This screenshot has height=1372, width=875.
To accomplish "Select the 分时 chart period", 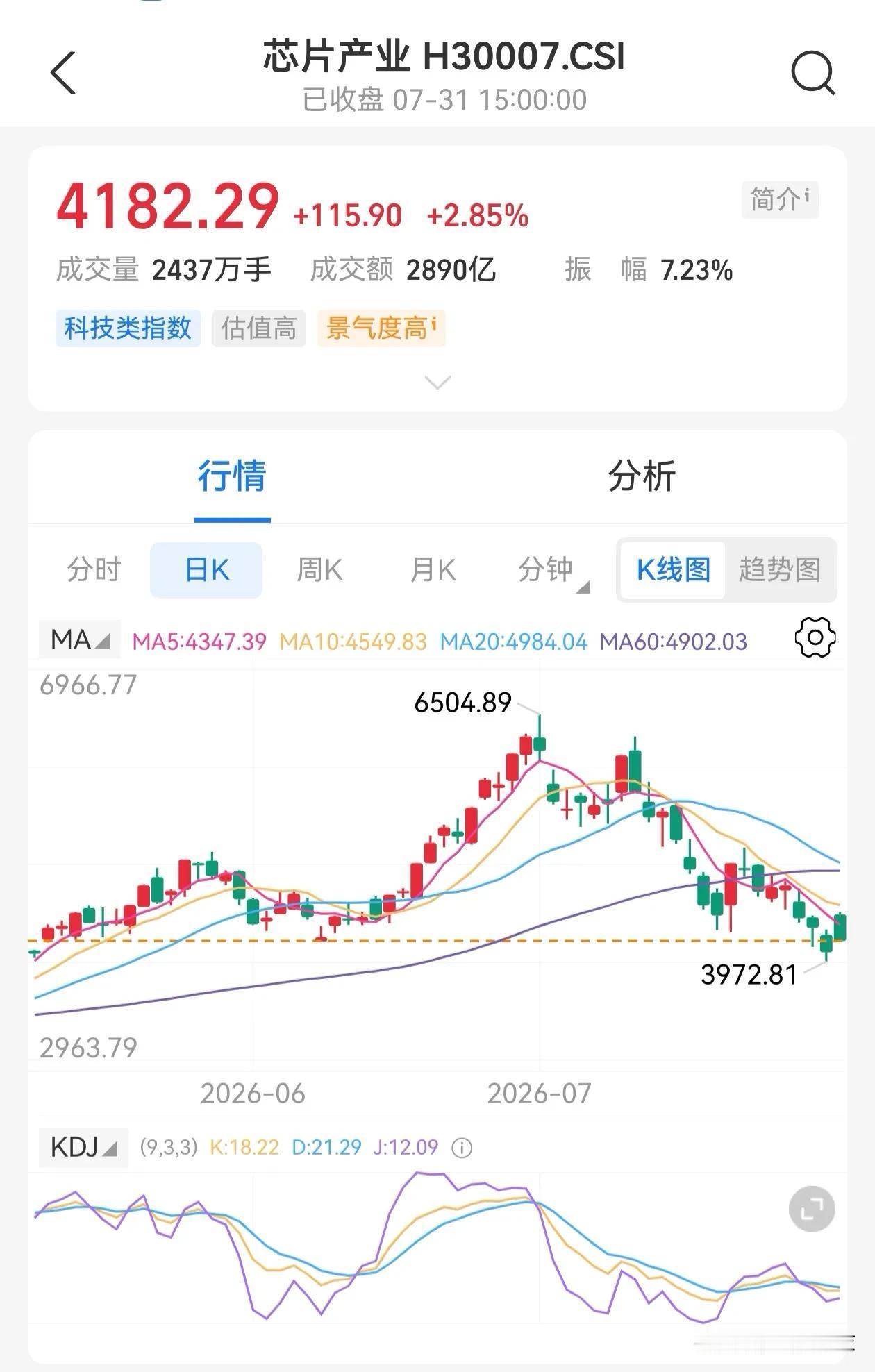I will click(94, 570).
